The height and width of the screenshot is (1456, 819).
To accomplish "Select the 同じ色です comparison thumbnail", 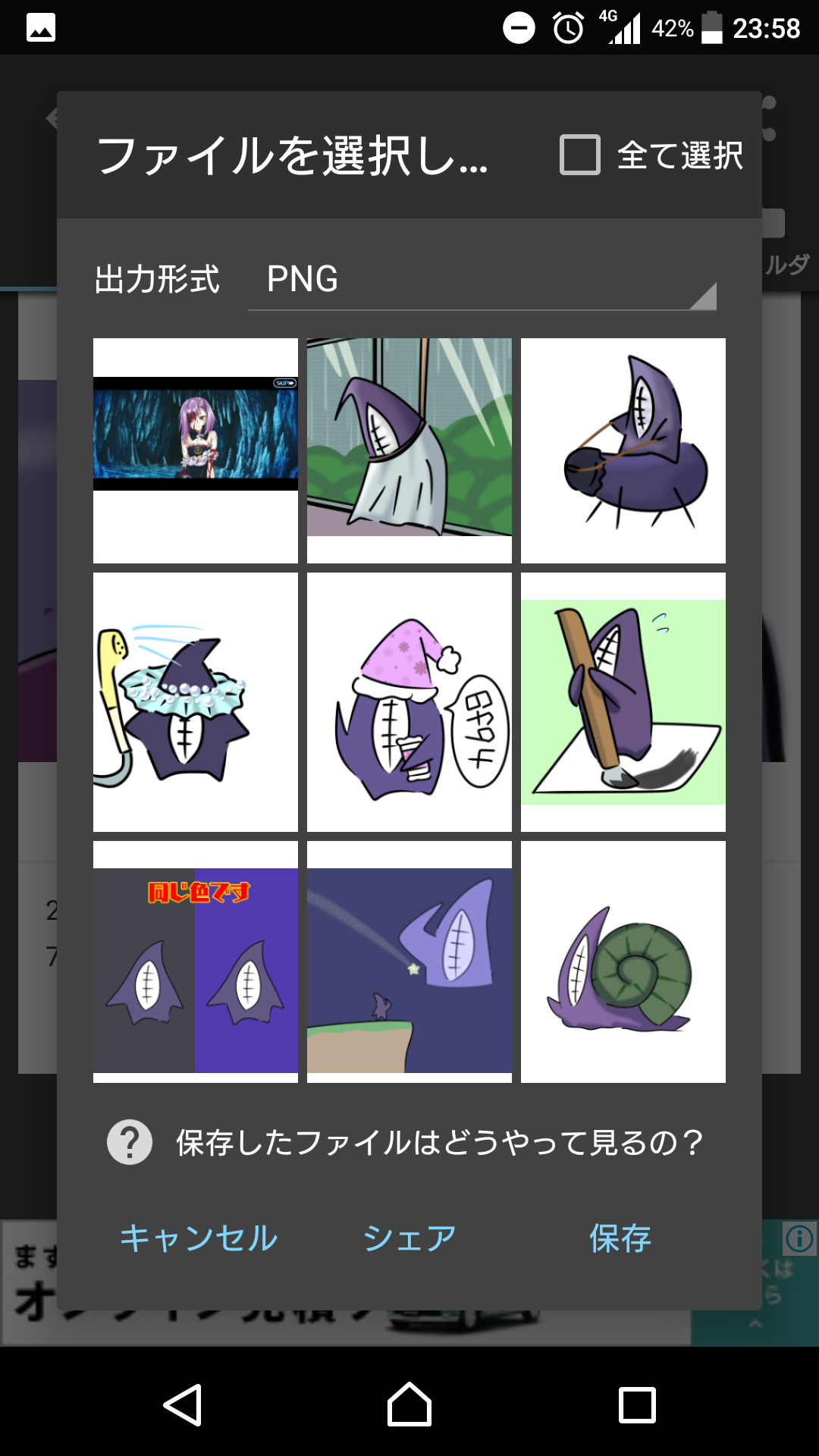I will tap(196, 962).
